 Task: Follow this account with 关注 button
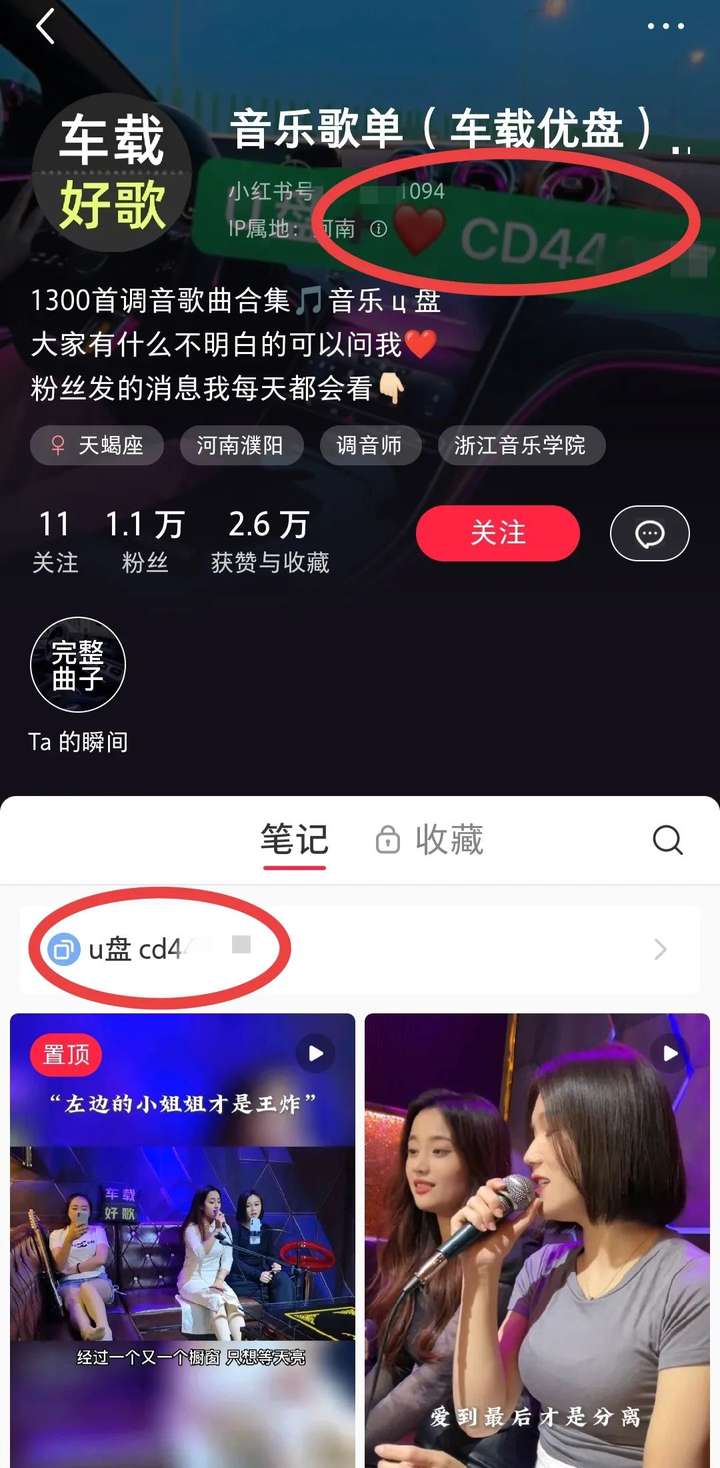pos(497,533)
